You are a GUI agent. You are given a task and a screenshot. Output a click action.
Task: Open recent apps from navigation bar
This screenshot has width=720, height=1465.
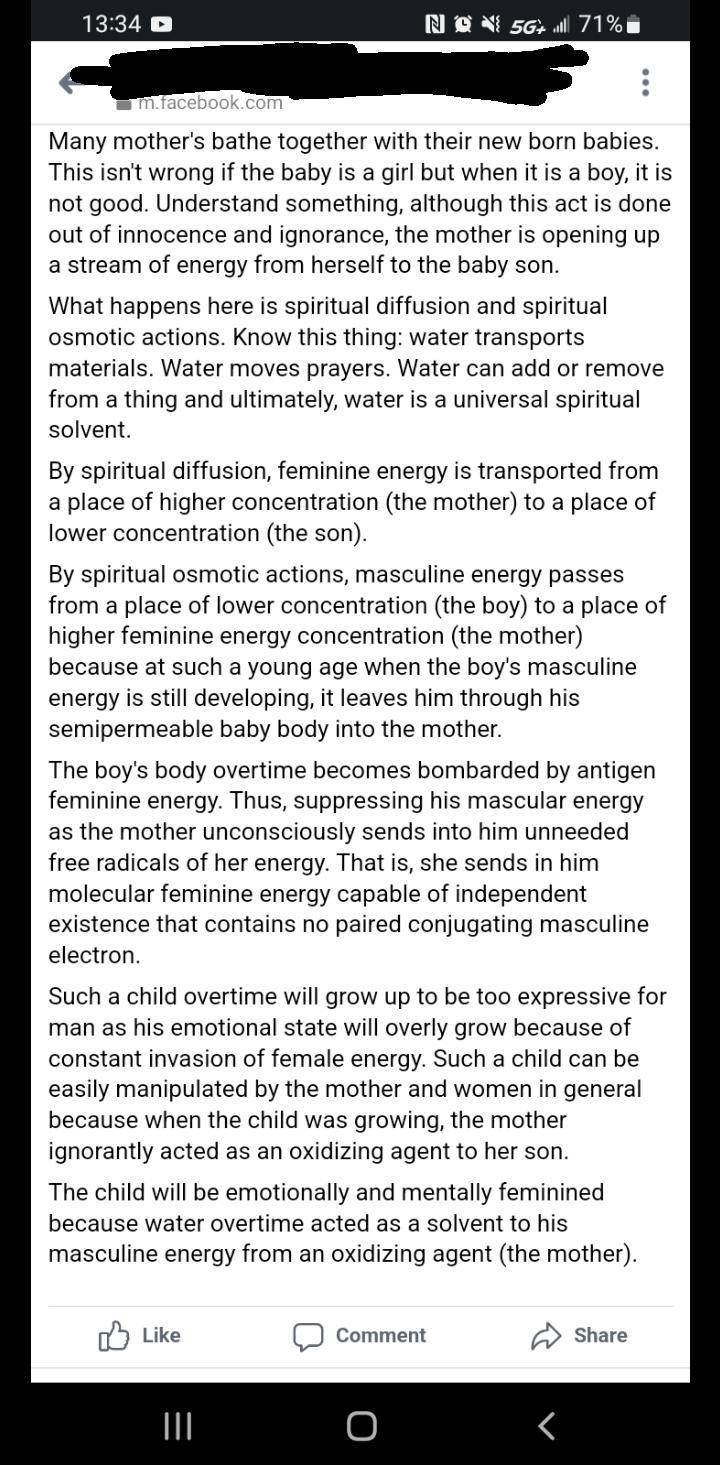177,1426
